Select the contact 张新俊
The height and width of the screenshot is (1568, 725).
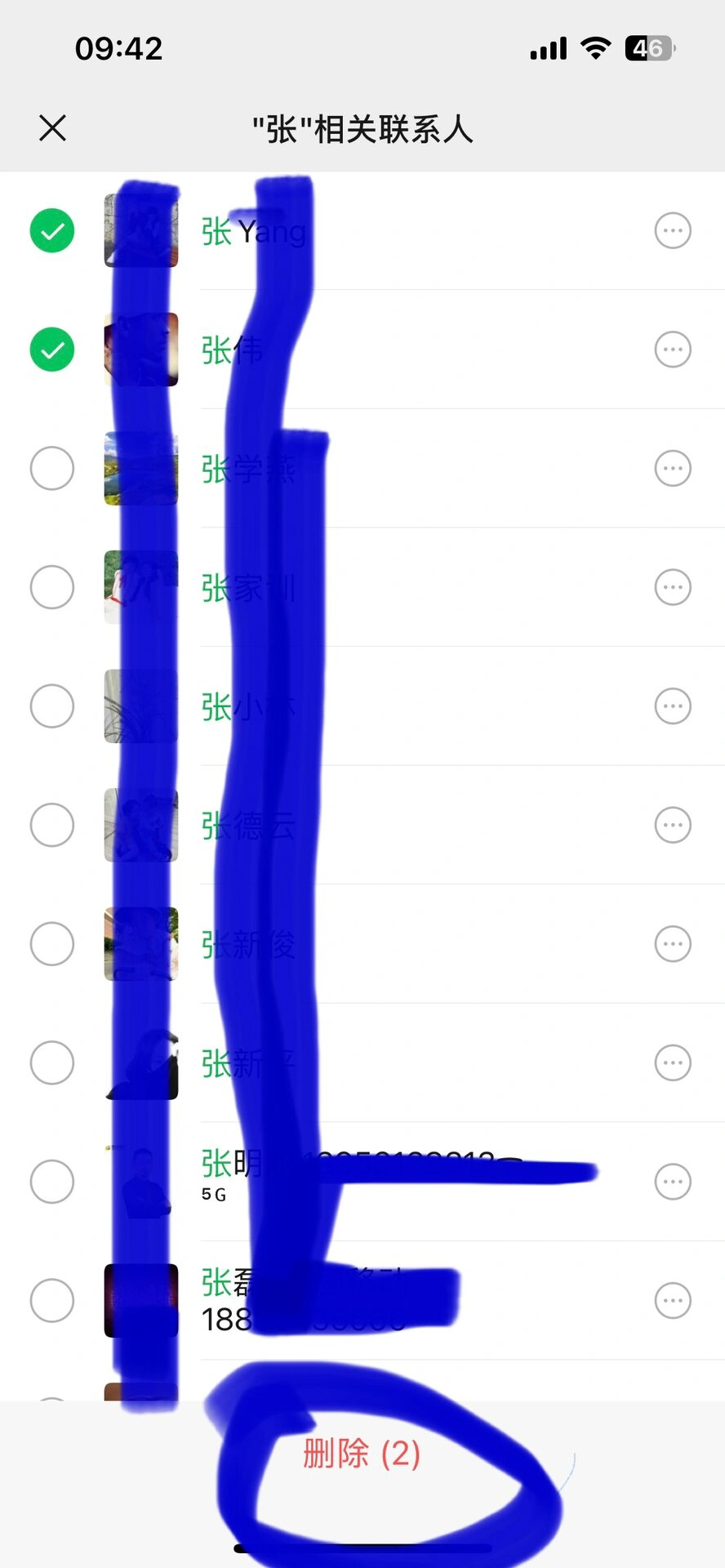(x=52, y=944)
